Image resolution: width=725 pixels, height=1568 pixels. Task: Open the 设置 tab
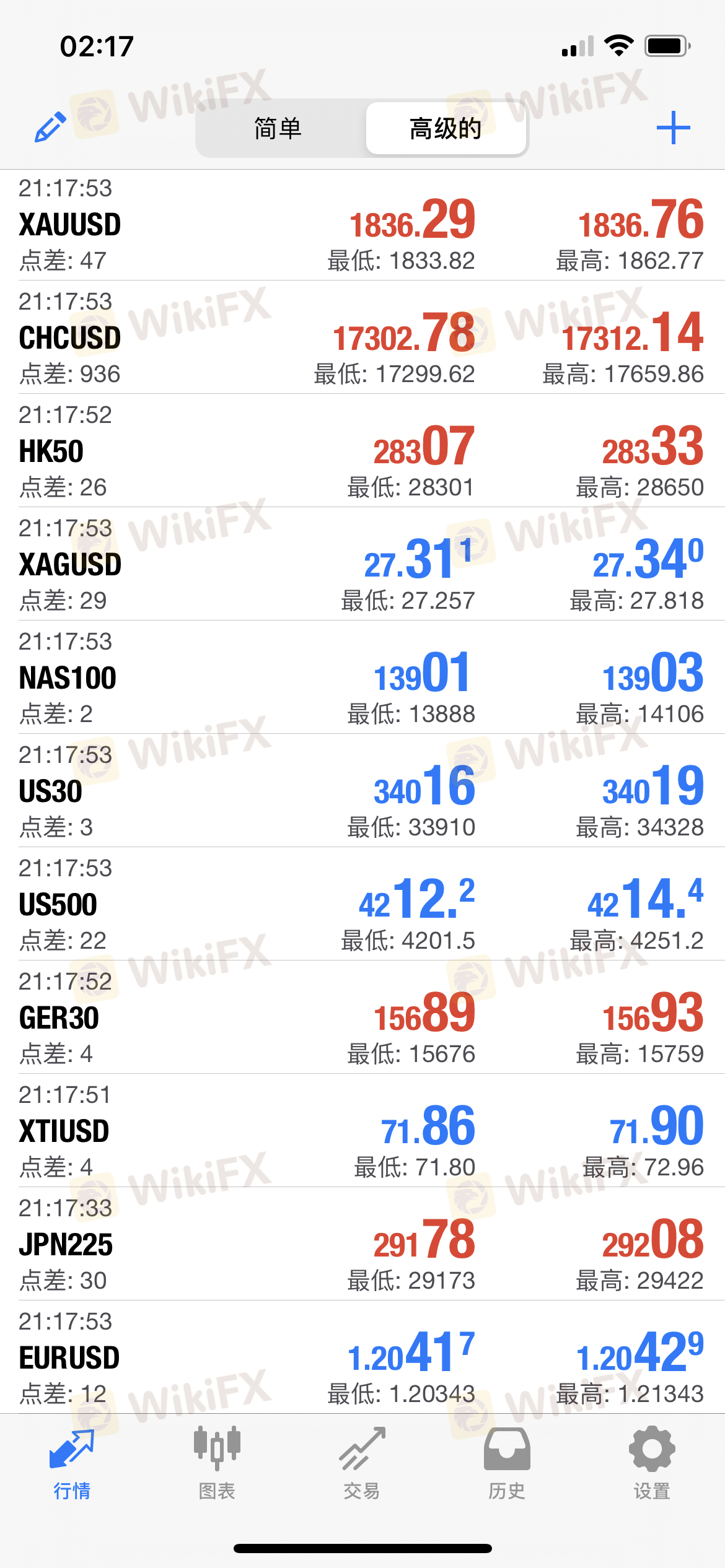pyautogui.click(x=652, y=1464)
